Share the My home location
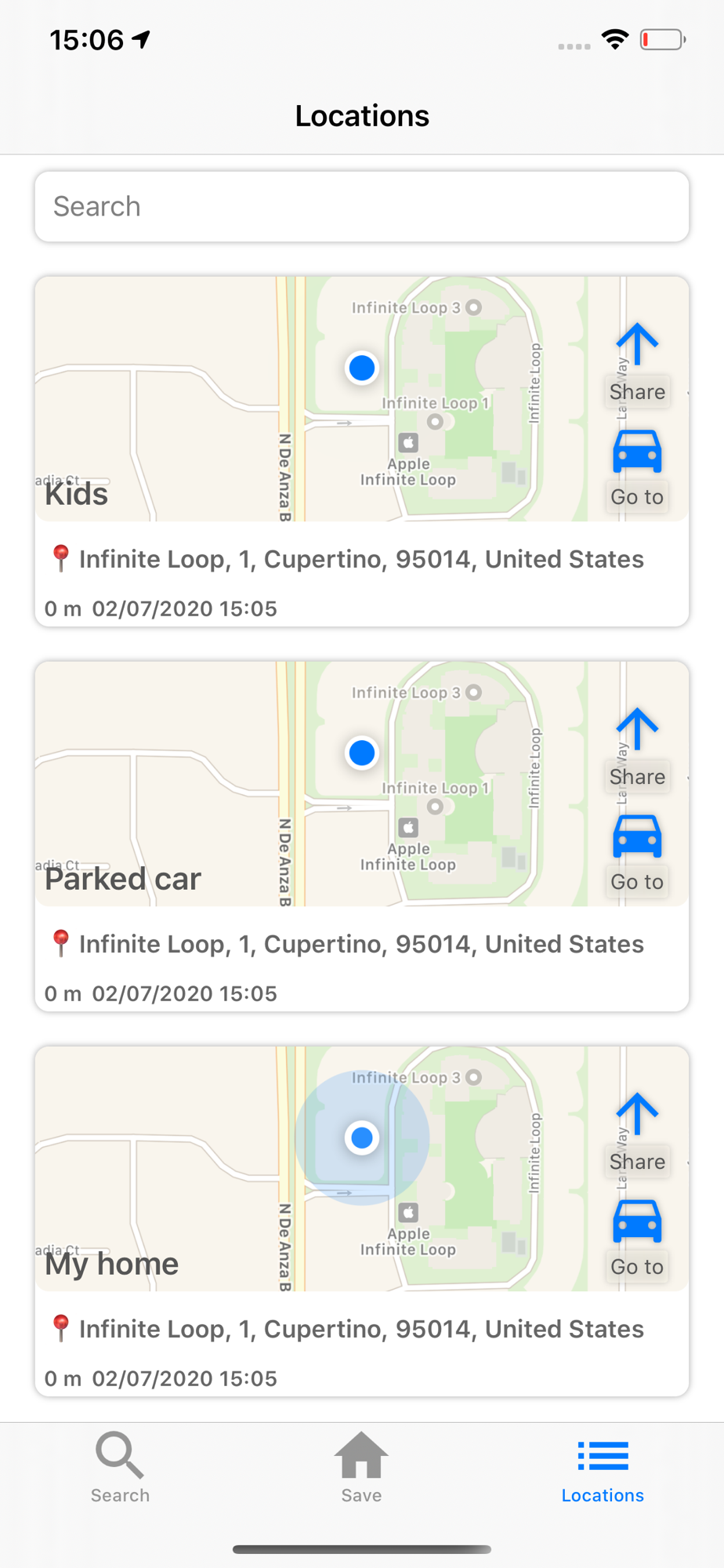 point(637,1134)
